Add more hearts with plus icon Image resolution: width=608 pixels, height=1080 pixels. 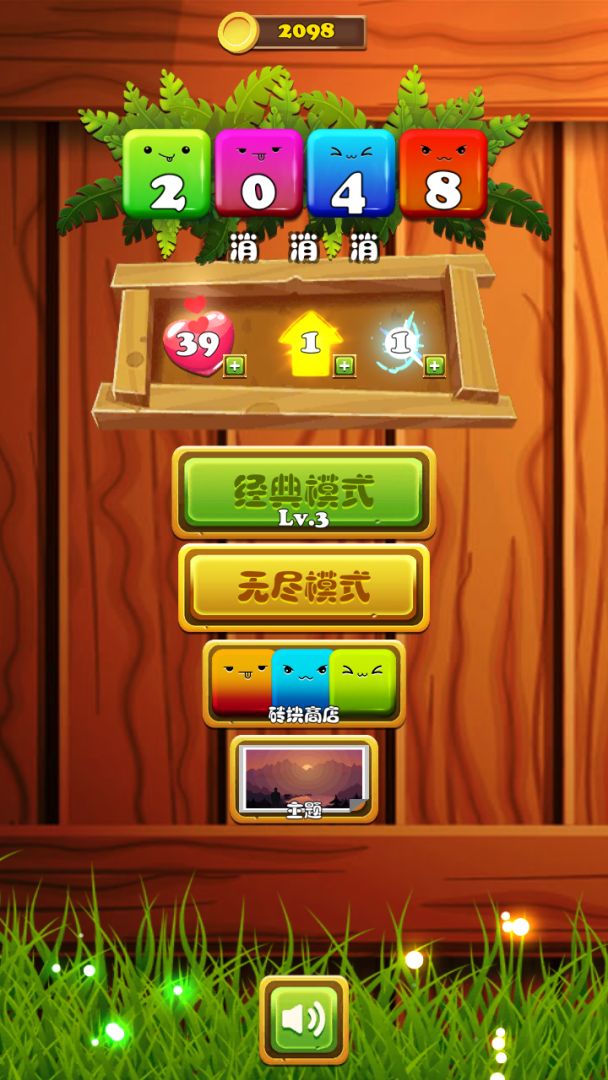[x=234, y=366]
